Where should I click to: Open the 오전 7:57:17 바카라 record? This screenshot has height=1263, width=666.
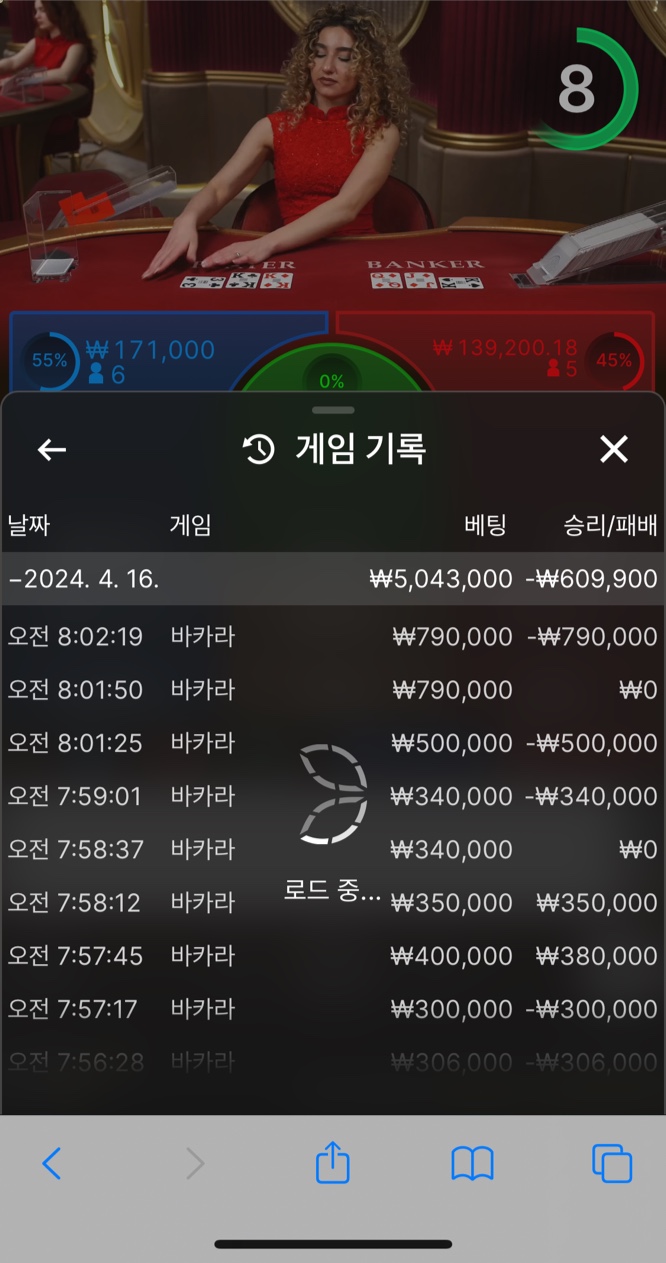333,1008
